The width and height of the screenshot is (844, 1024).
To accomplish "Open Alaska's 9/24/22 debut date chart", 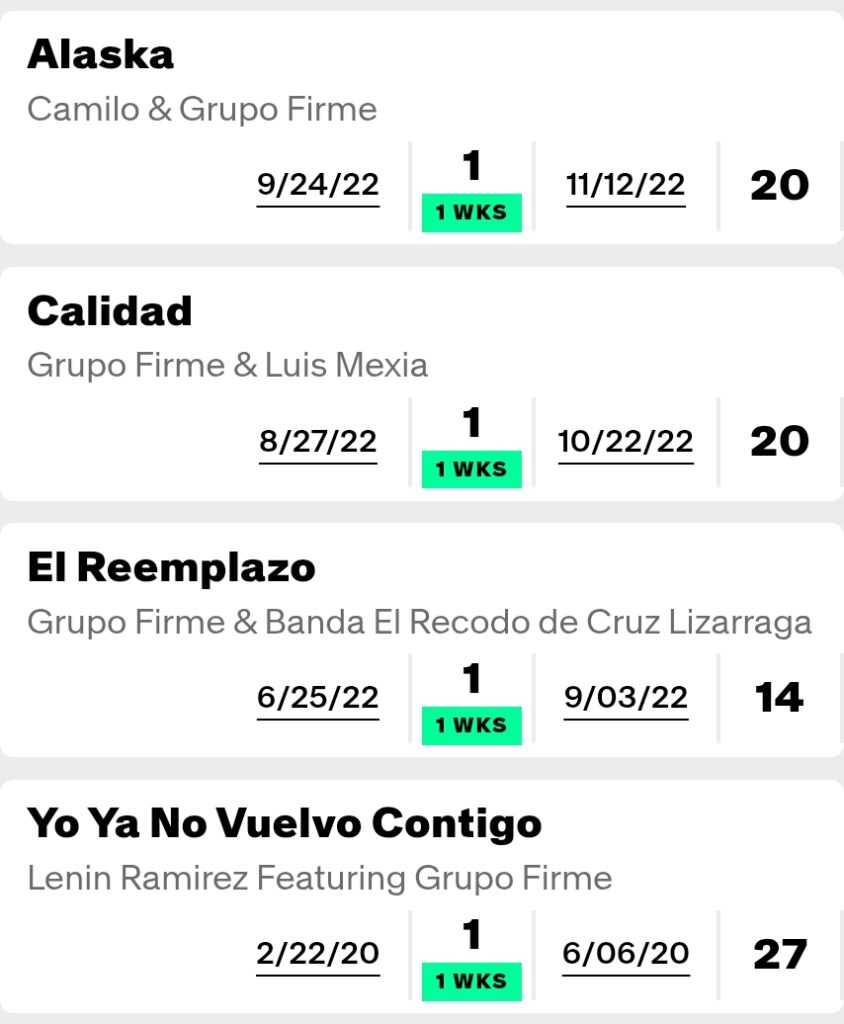I will pyautogui.click(x=318, y=186).
